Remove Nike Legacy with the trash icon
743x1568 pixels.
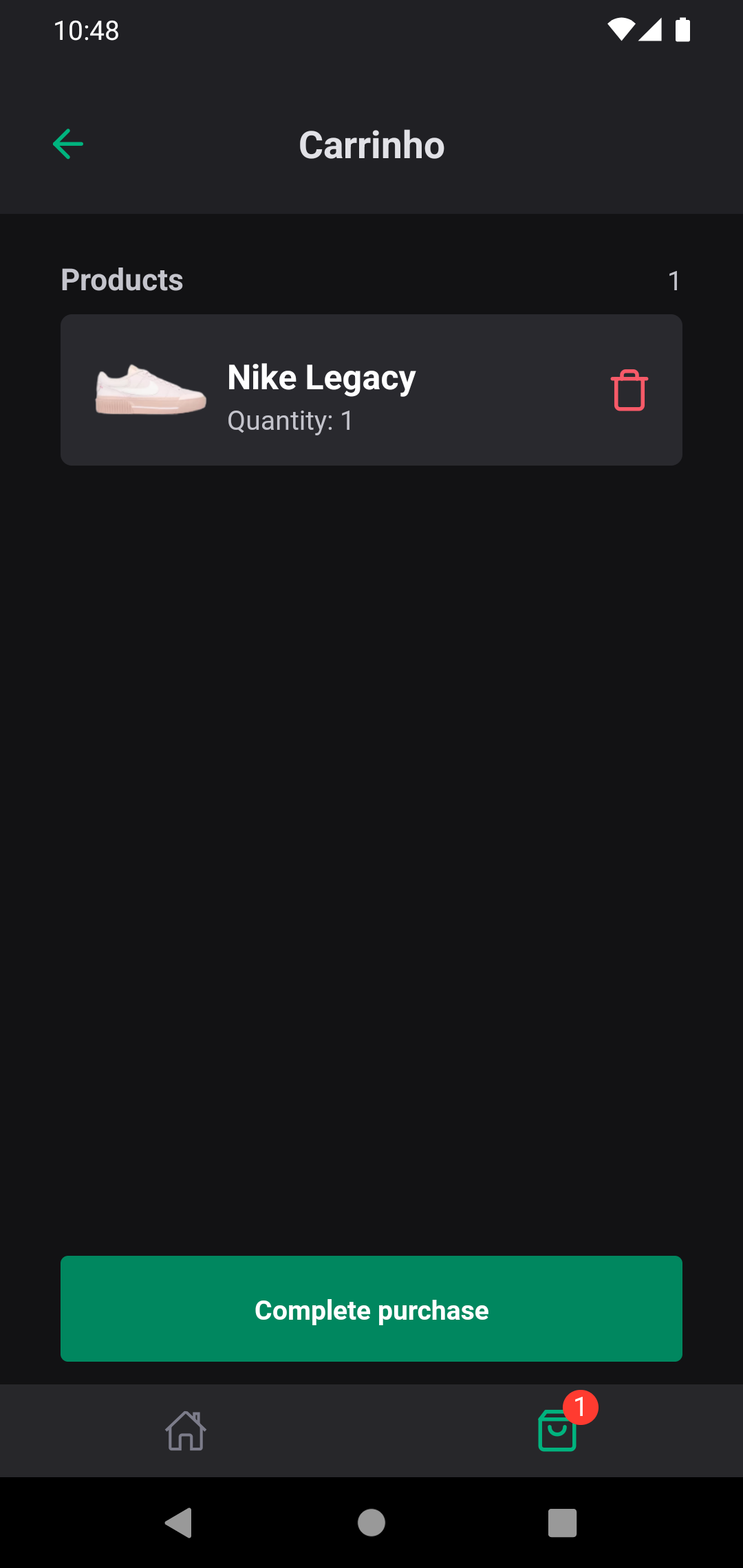tap(629, 390)
